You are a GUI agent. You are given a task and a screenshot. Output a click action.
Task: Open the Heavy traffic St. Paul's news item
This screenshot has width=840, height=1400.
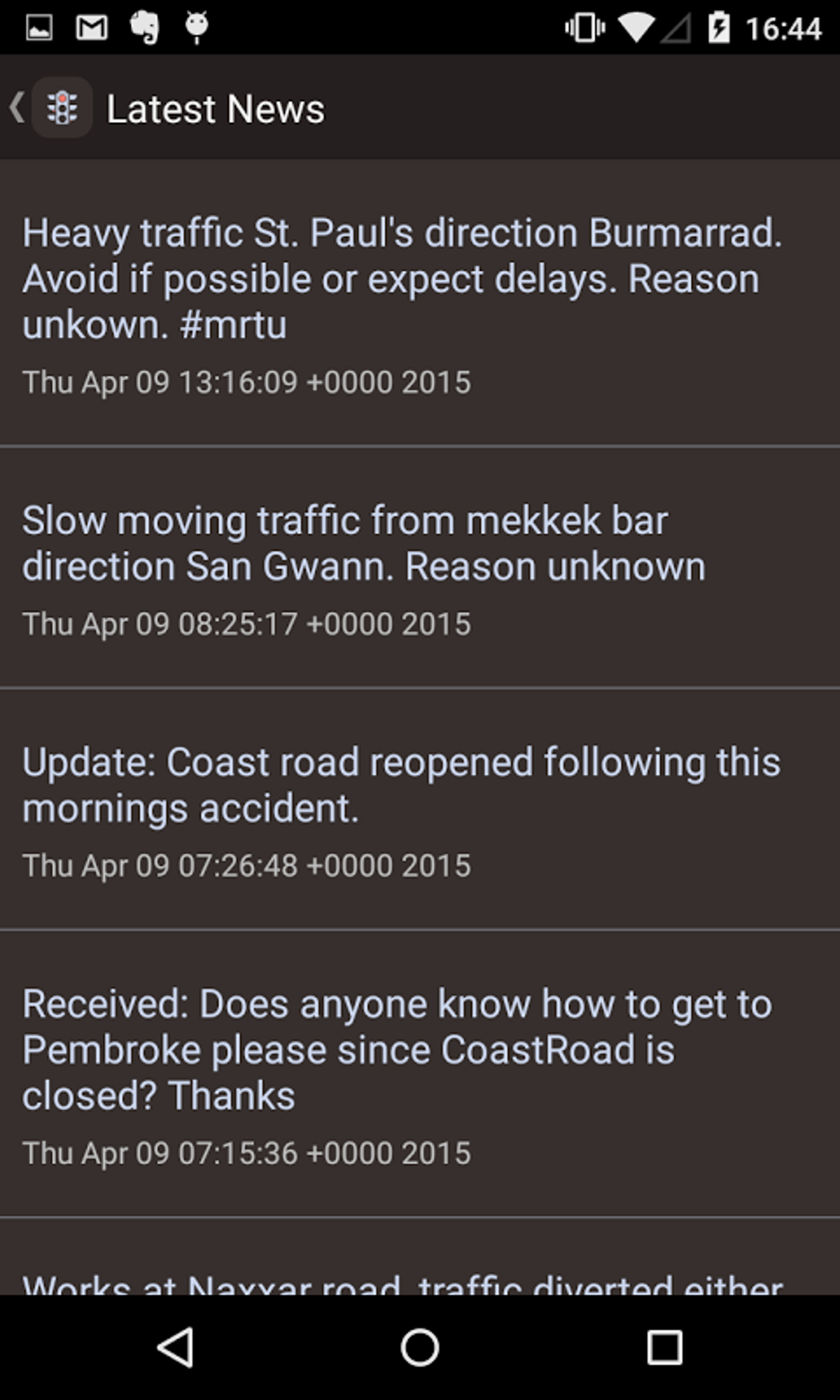[420, 303]
